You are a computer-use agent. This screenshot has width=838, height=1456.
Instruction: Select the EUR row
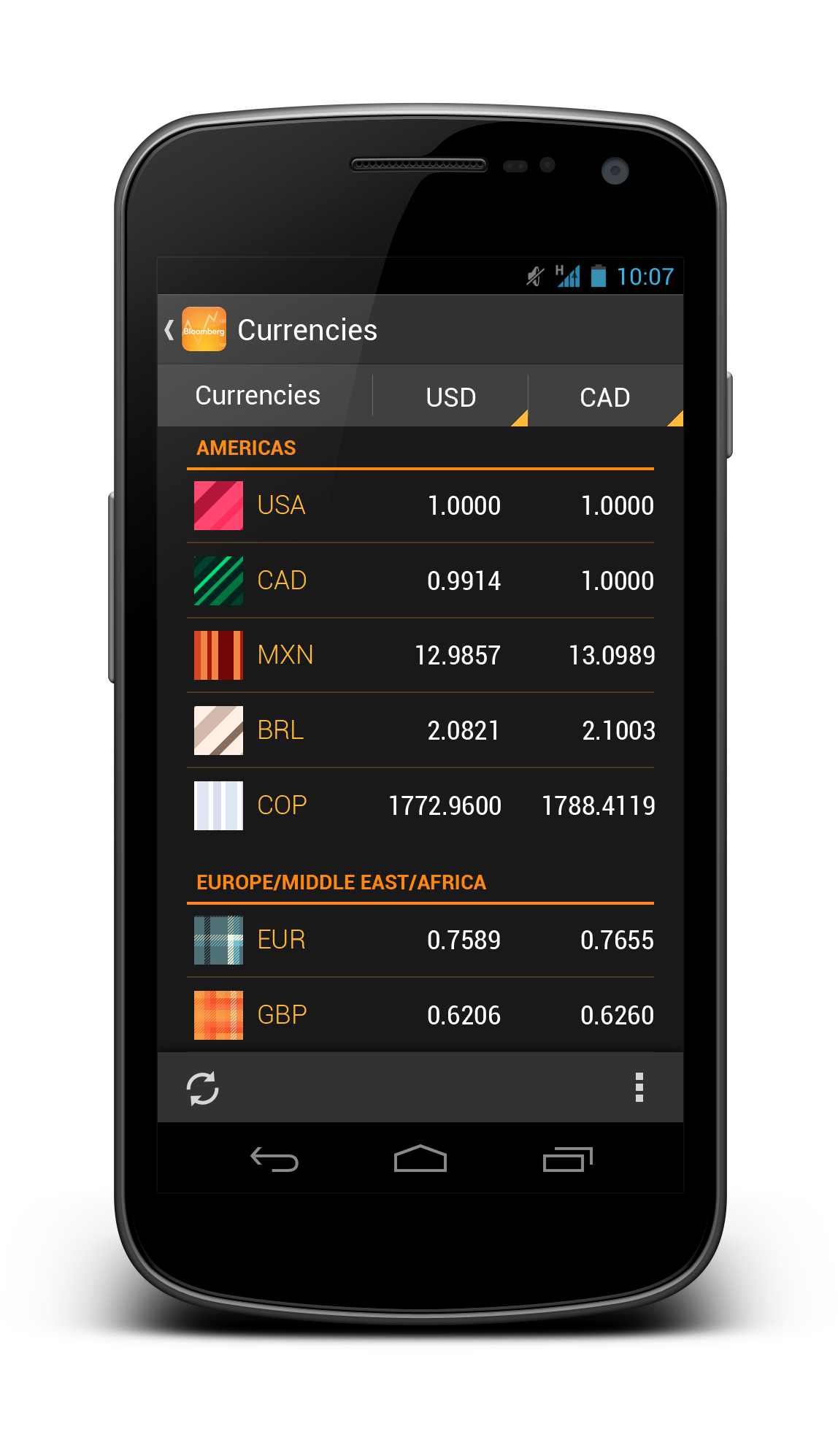420,940
